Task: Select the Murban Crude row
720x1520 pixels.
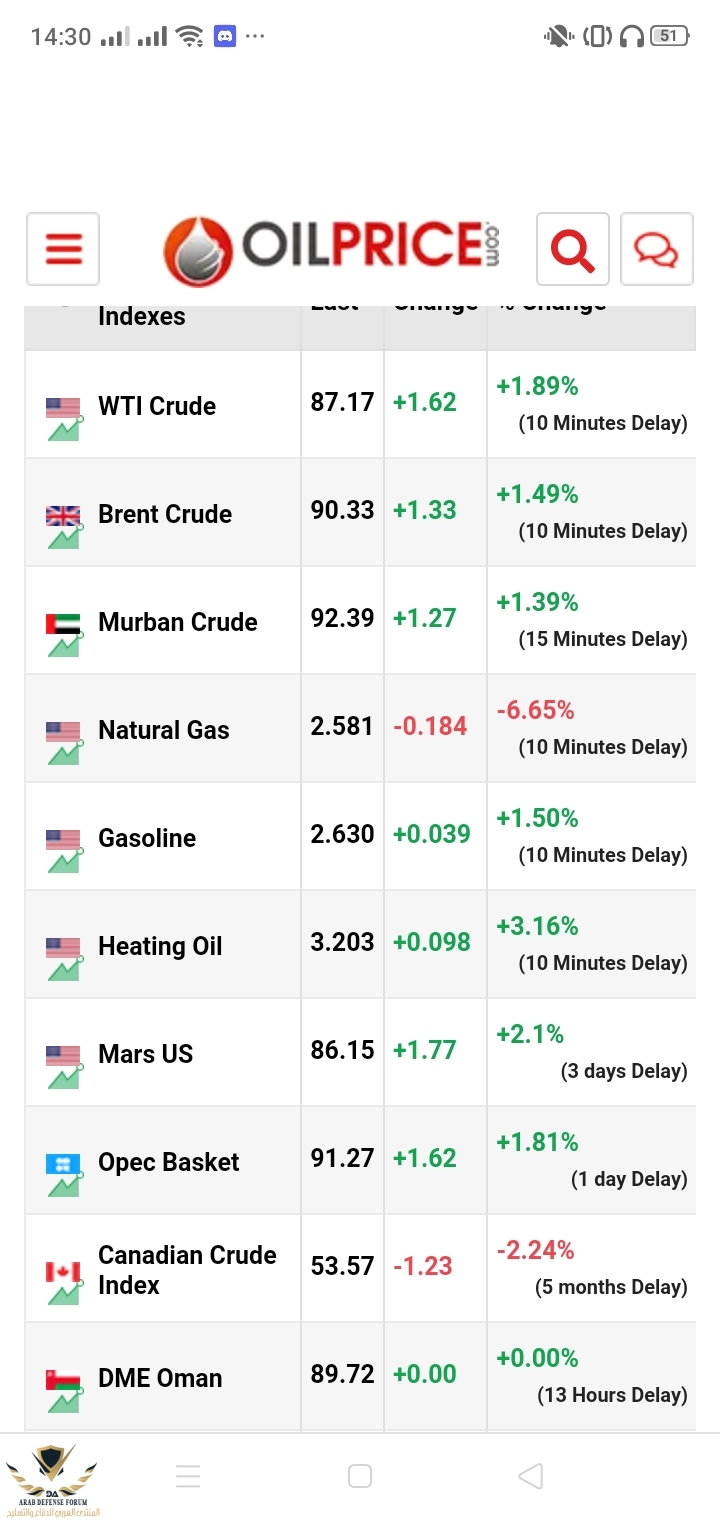Action: pos(177,622)
